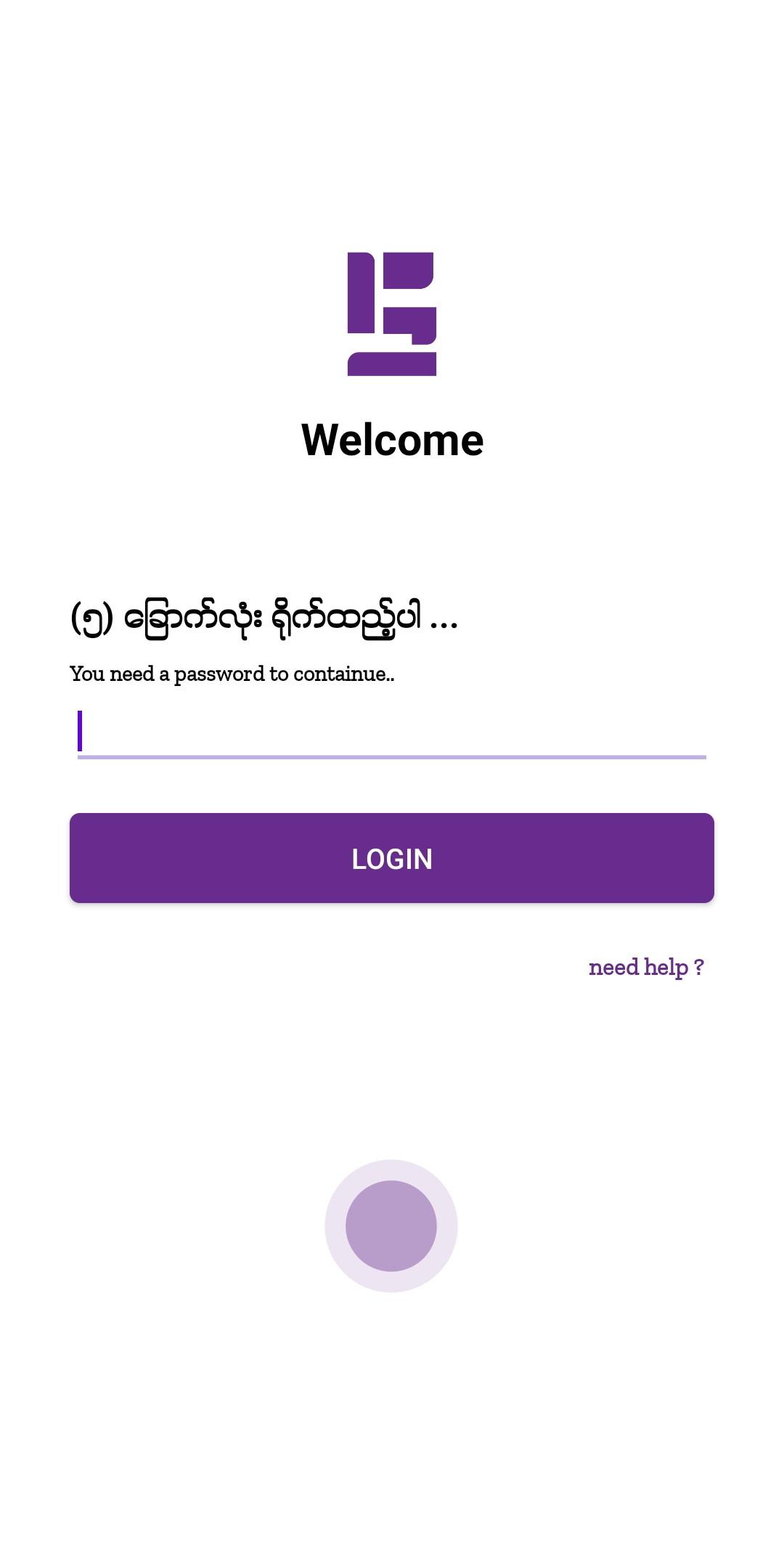Tap the round purple button below need help
The image size is (784, 1568).
click(x=391, y=1226)
